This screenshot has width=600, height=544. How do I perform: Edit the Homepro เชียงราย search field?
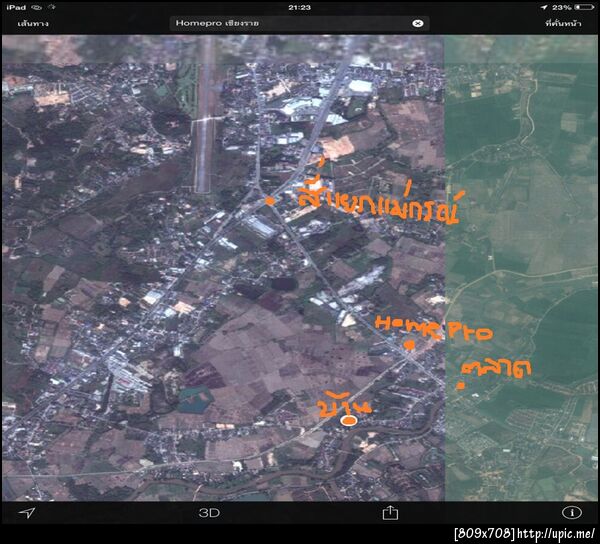click(290, 23)
